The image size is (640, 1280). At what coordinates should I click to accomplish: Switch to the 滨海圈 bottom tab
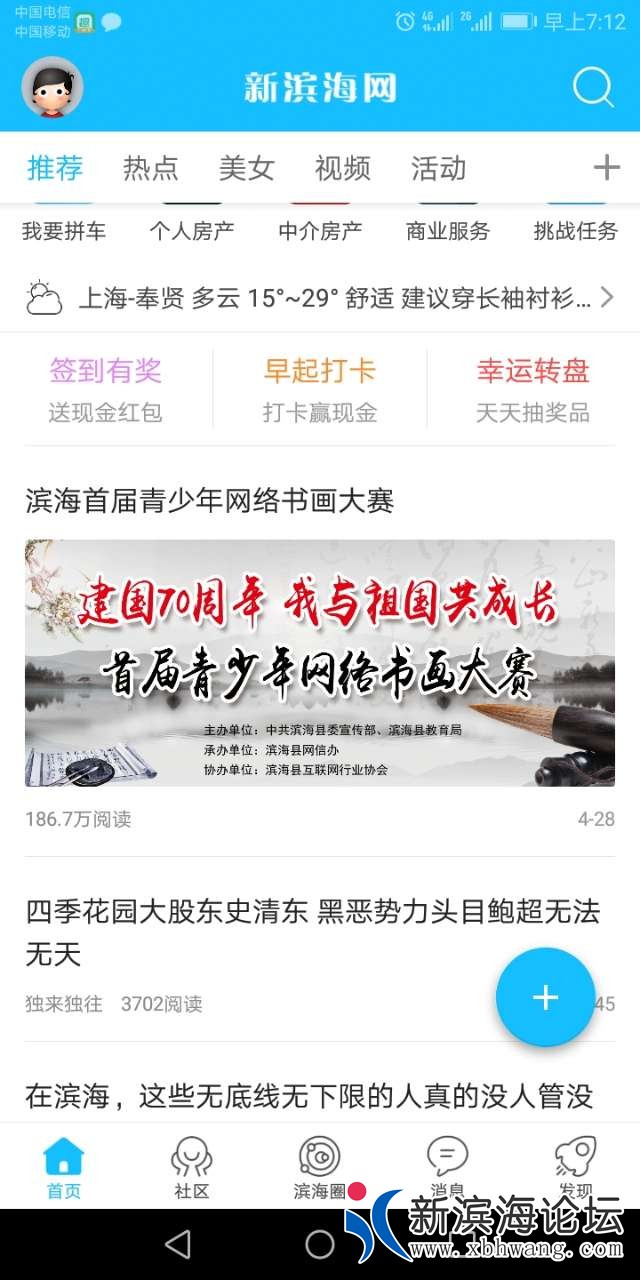tap(320, 1167)
